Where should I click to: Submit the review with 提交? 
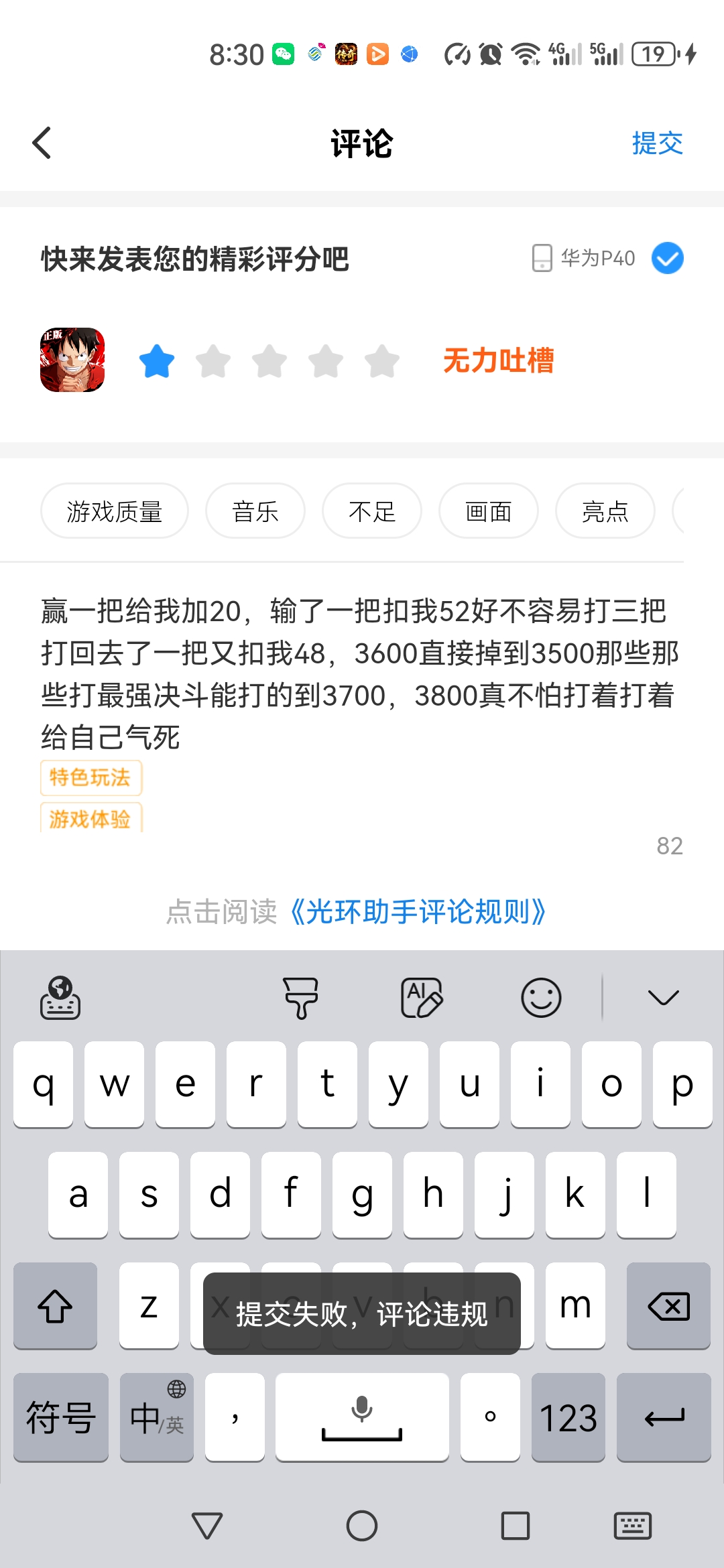point(657,143)
